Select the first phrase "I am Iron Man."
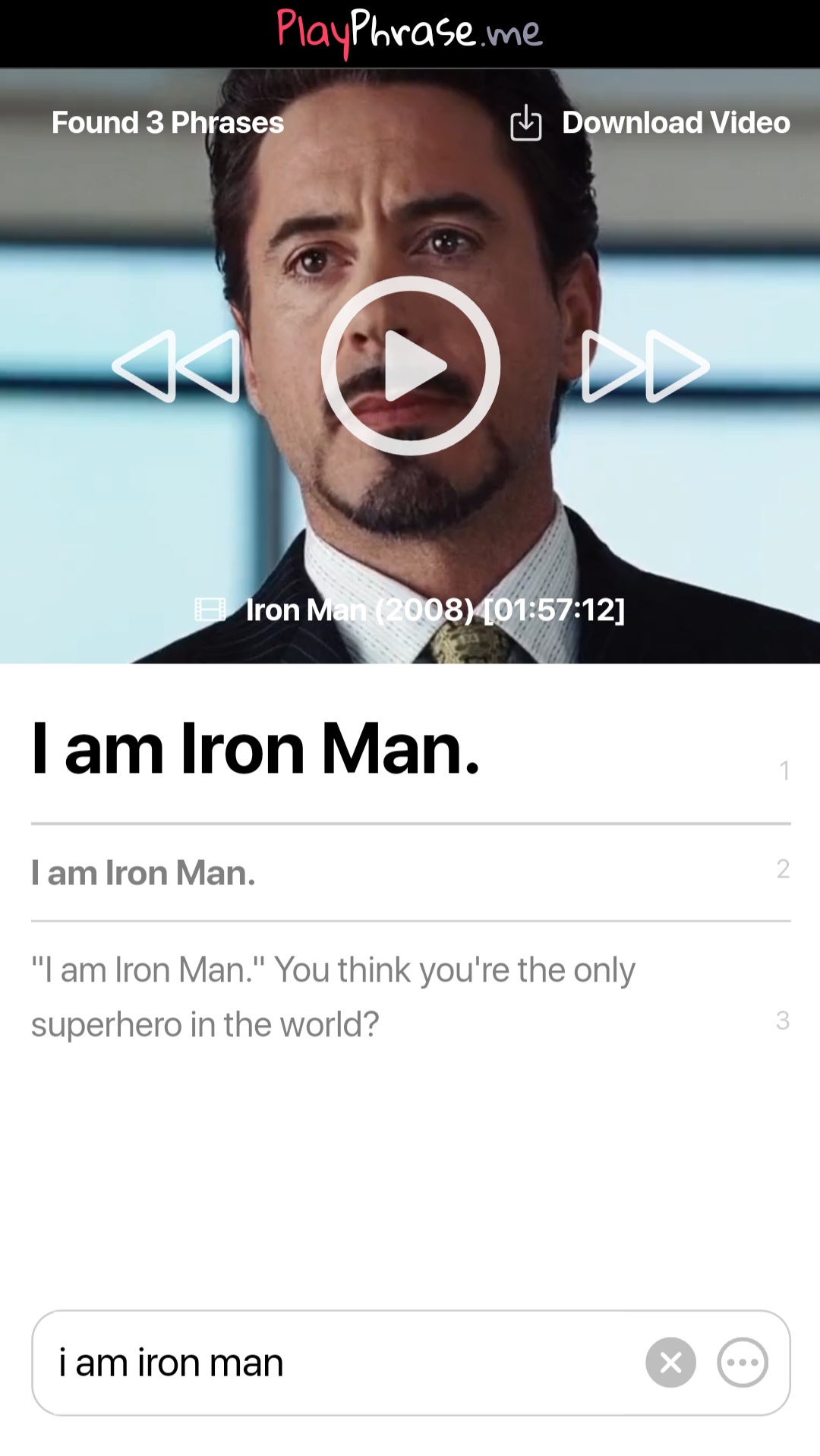The image size is (820, 1456). click(256, 750)
